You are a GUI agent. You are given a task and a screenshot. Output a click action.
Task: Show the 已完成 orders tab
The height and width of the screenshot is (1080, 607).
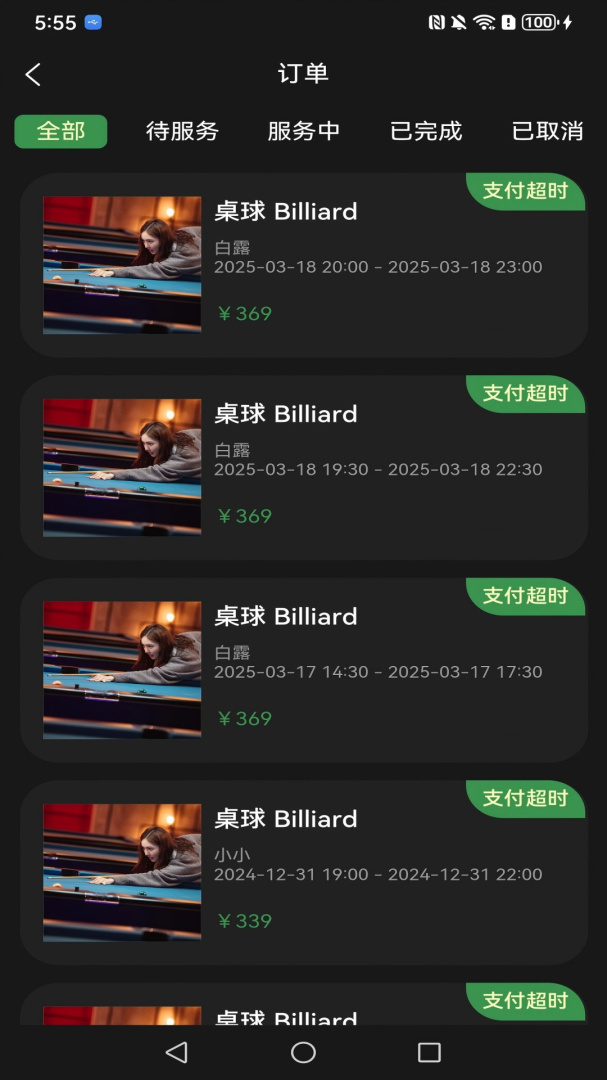pos(426,131)
